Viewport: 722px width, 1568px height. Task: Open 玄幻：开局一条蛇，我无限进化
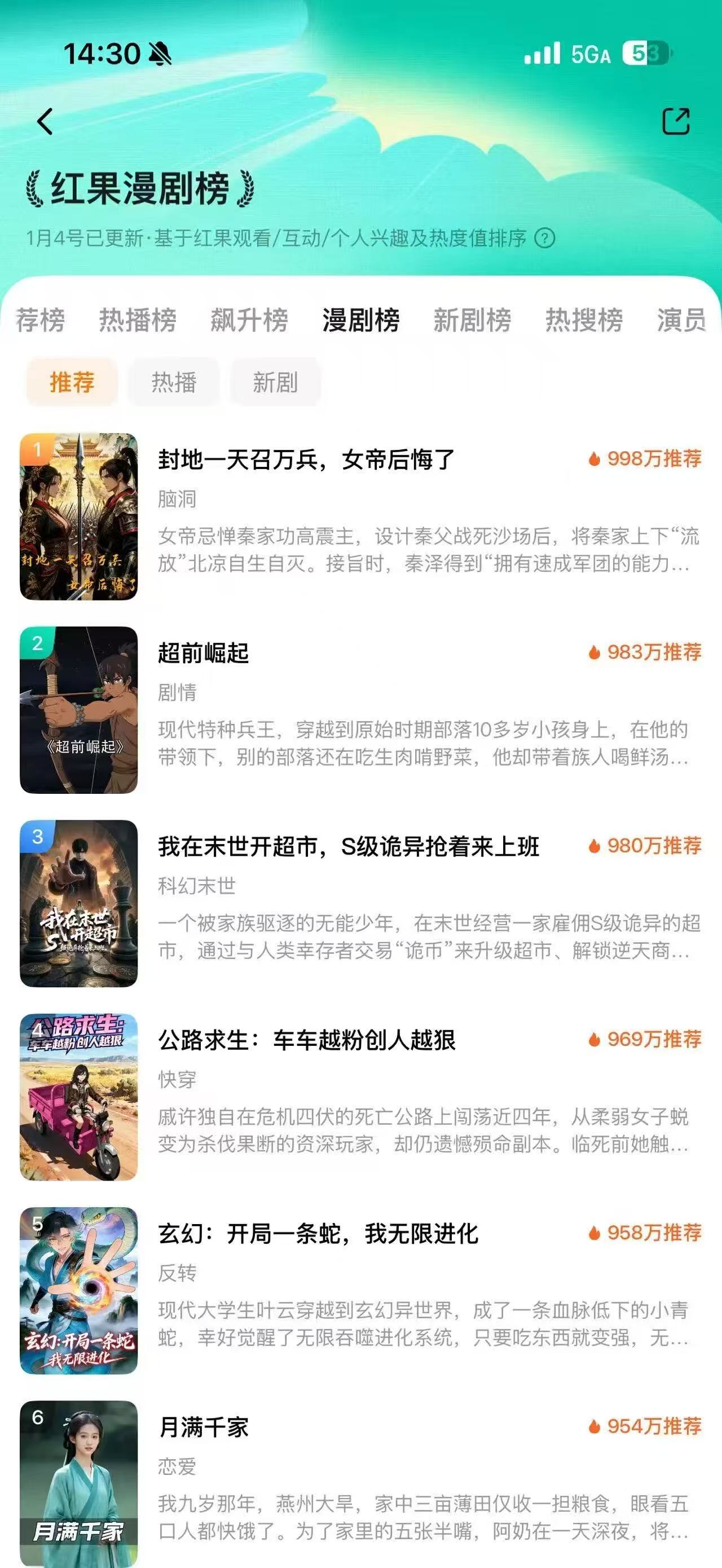click(318, 1234)
